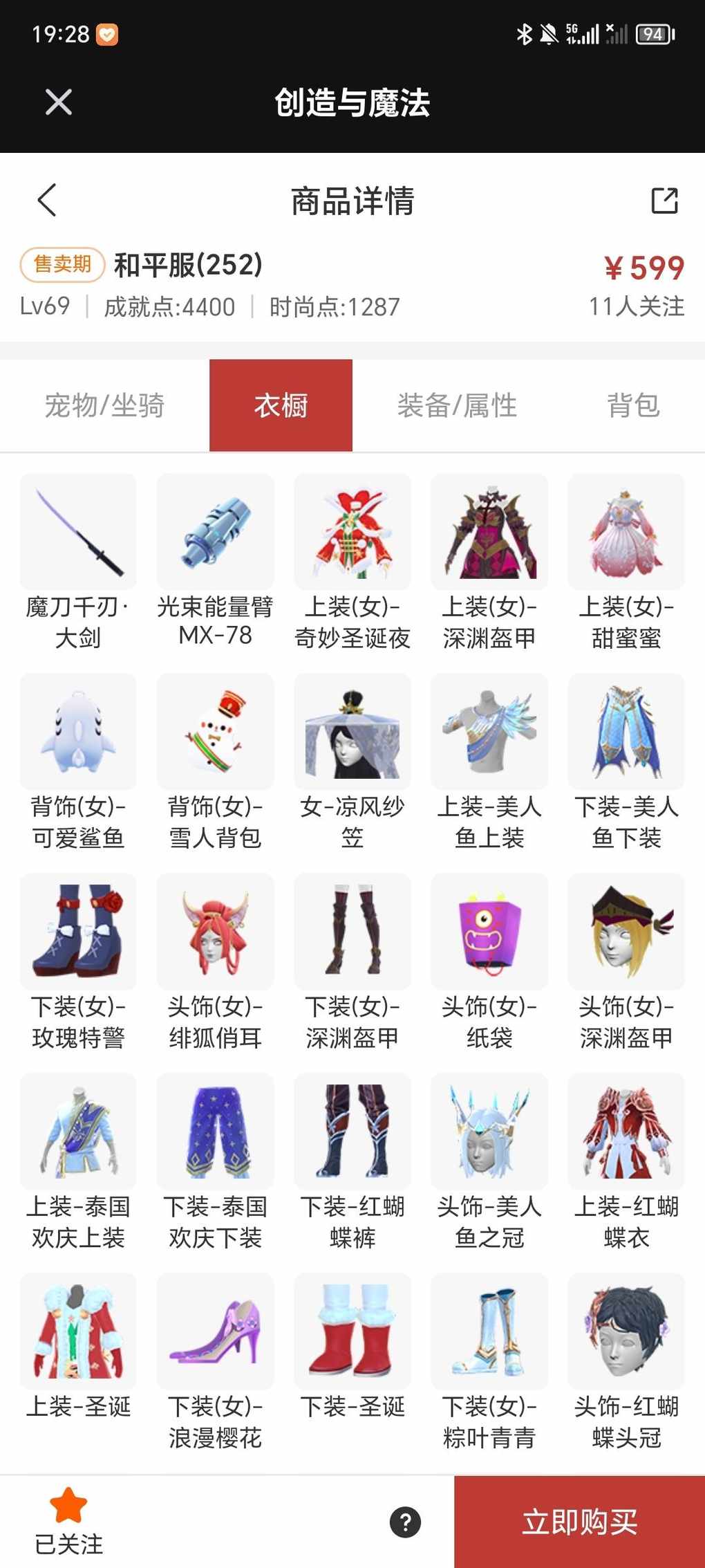This screenshot has height=1568, width=705.
Task: Select the 衣橱 tab
Action: (x=281, y=405)
